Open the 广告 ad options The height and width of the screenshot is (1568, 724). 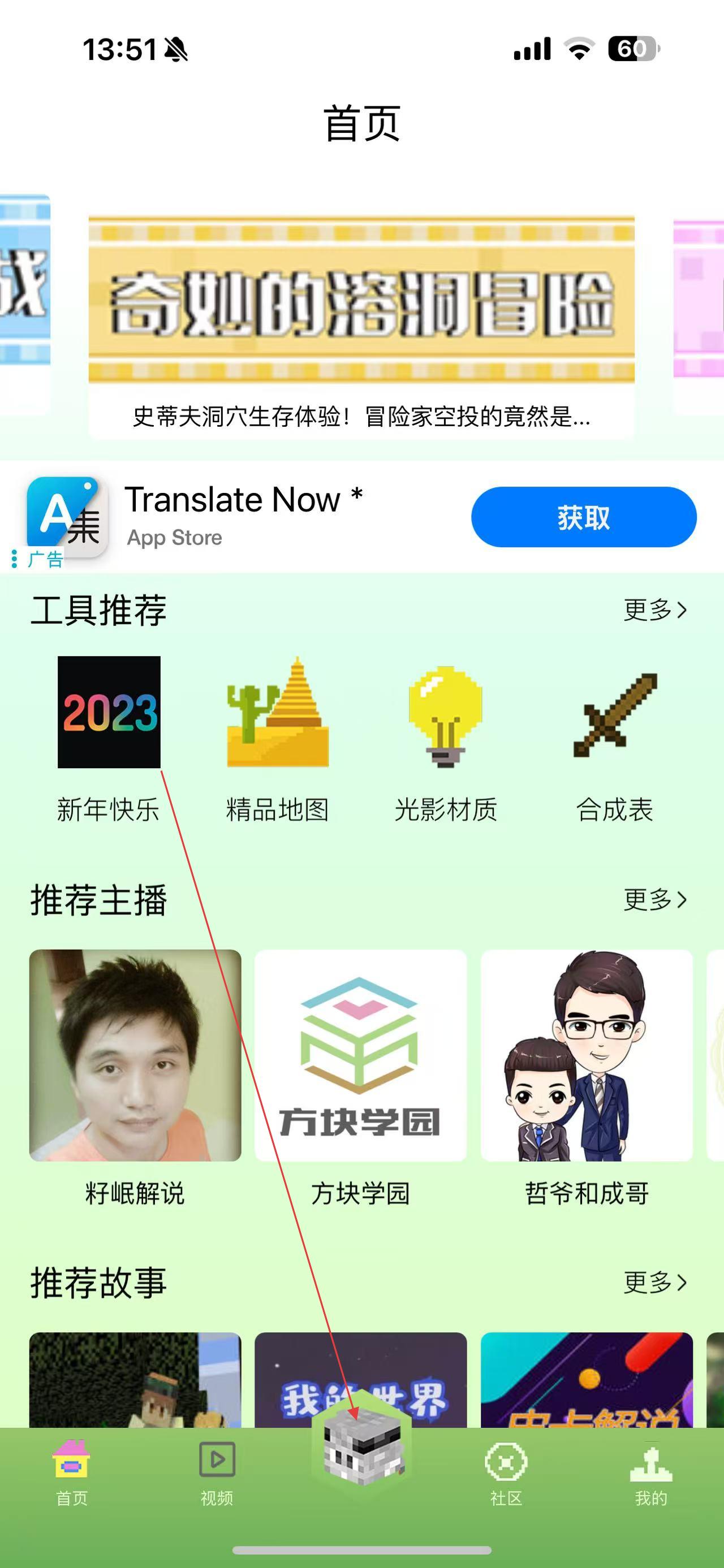coord(38,559)
